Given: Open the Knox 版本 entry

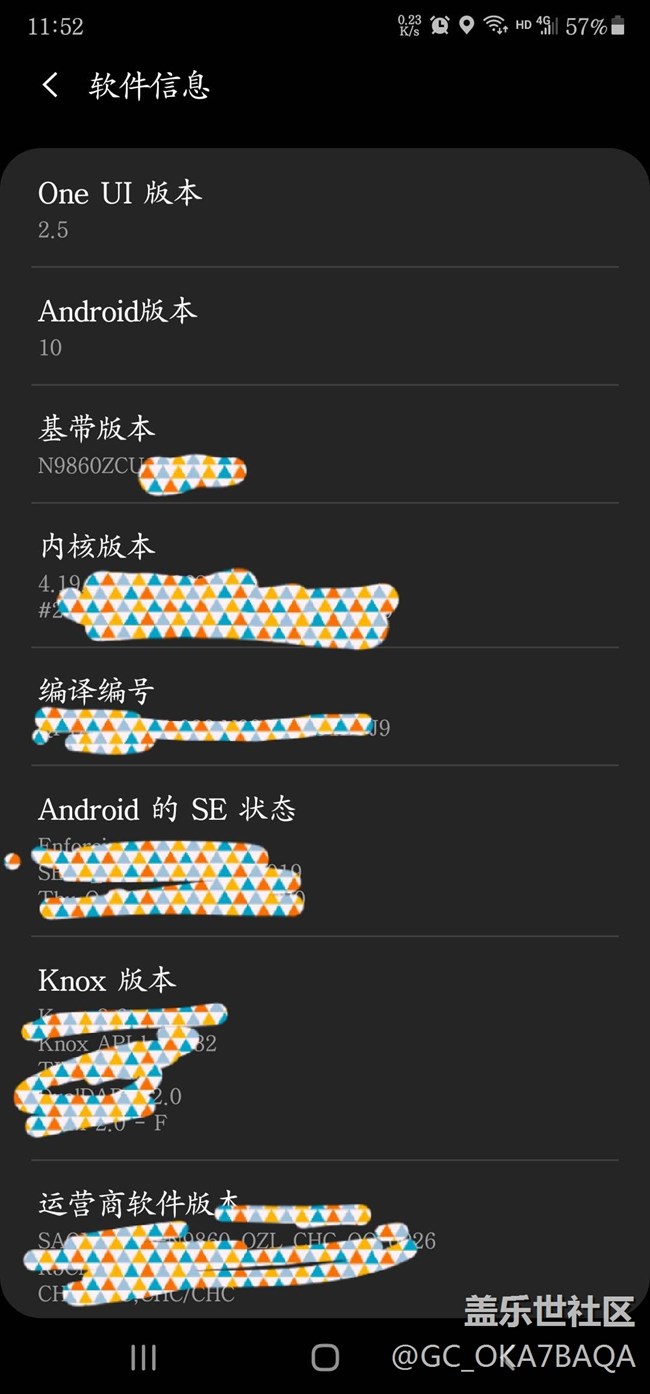Looking at the screenshot, I should tap(324, 1047).
